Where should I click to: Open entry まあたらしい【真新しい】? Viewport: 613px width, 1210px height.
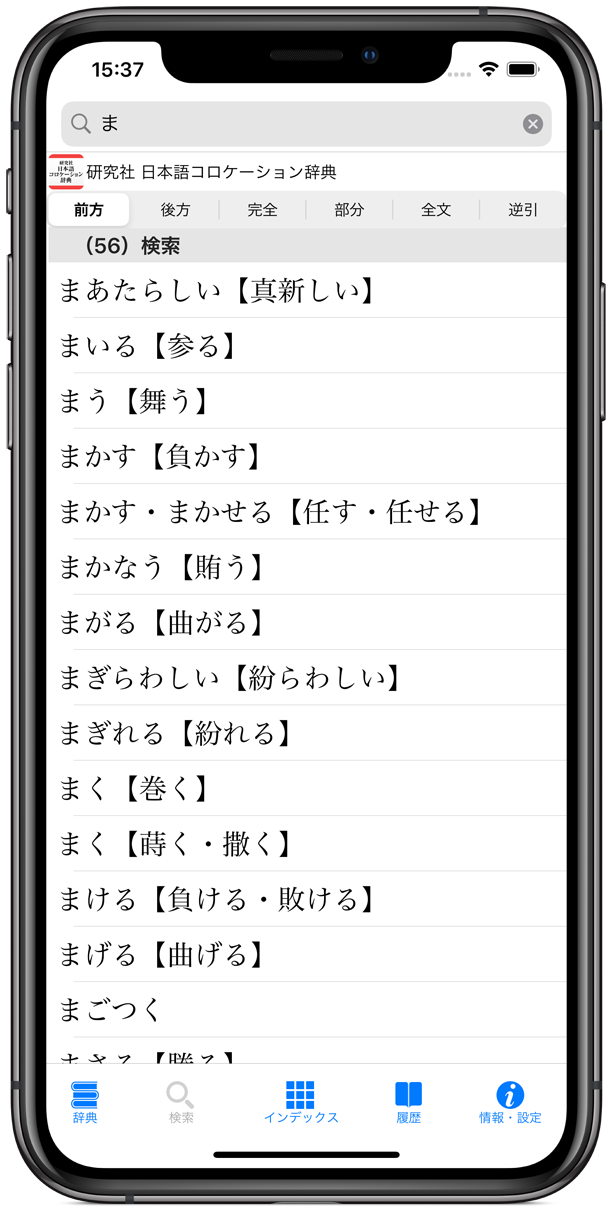coord(217,291)
